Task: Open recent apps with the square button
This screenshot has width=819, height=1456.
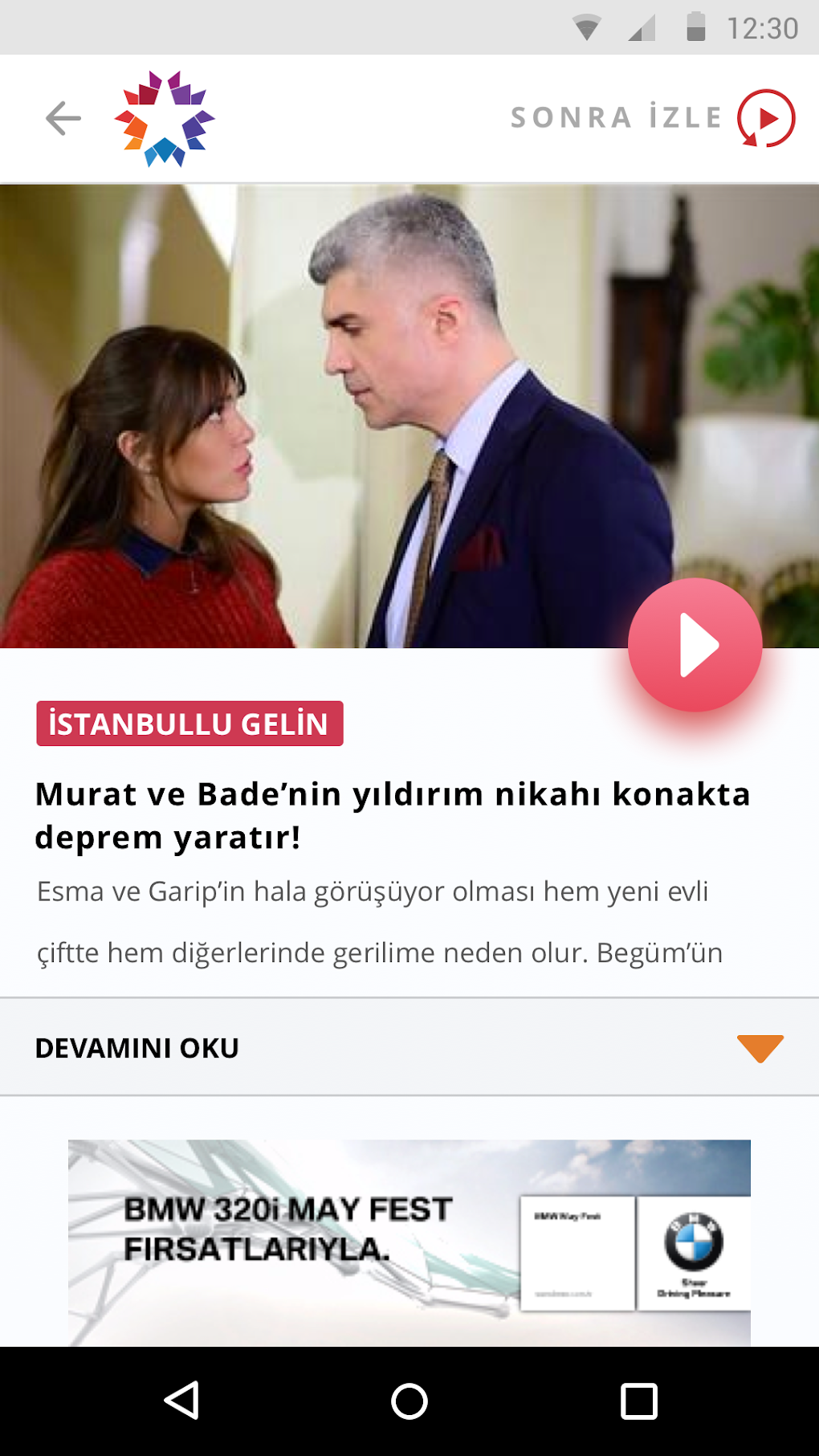Action: click(x=638, y=1398)
